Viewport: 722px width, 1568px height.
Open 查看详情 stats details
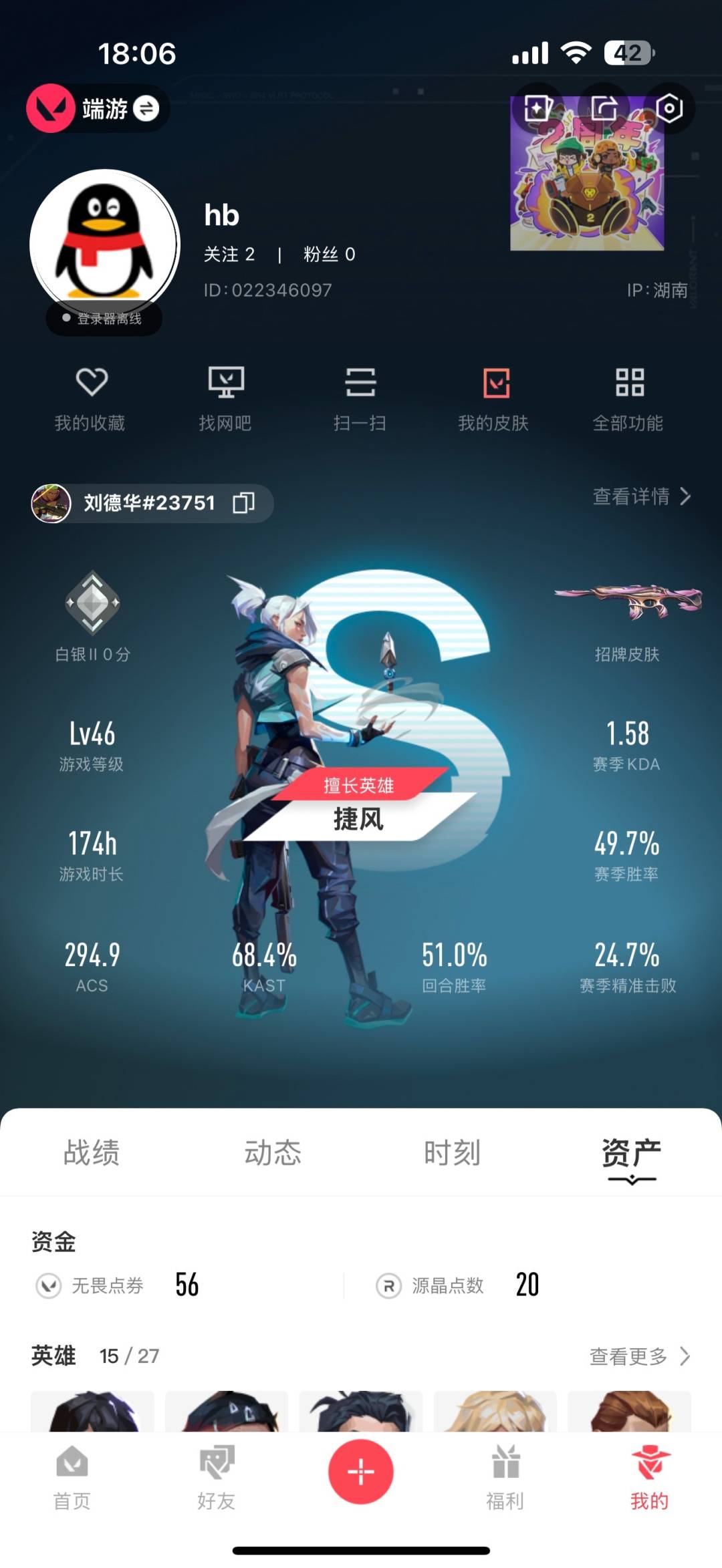tap(640, 496)
